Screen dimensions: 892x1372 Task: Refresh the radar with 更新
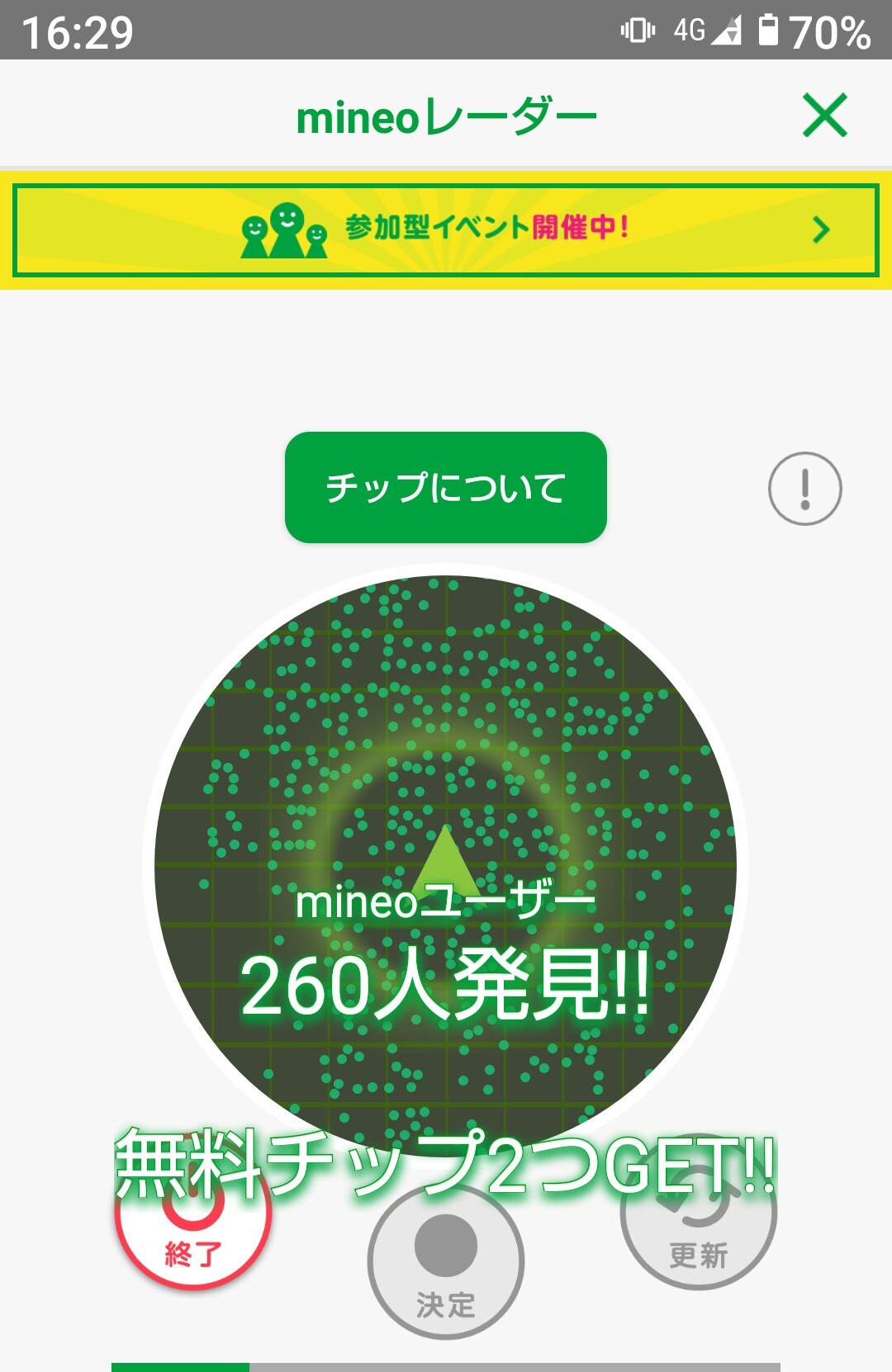[x=699, y=1213]
